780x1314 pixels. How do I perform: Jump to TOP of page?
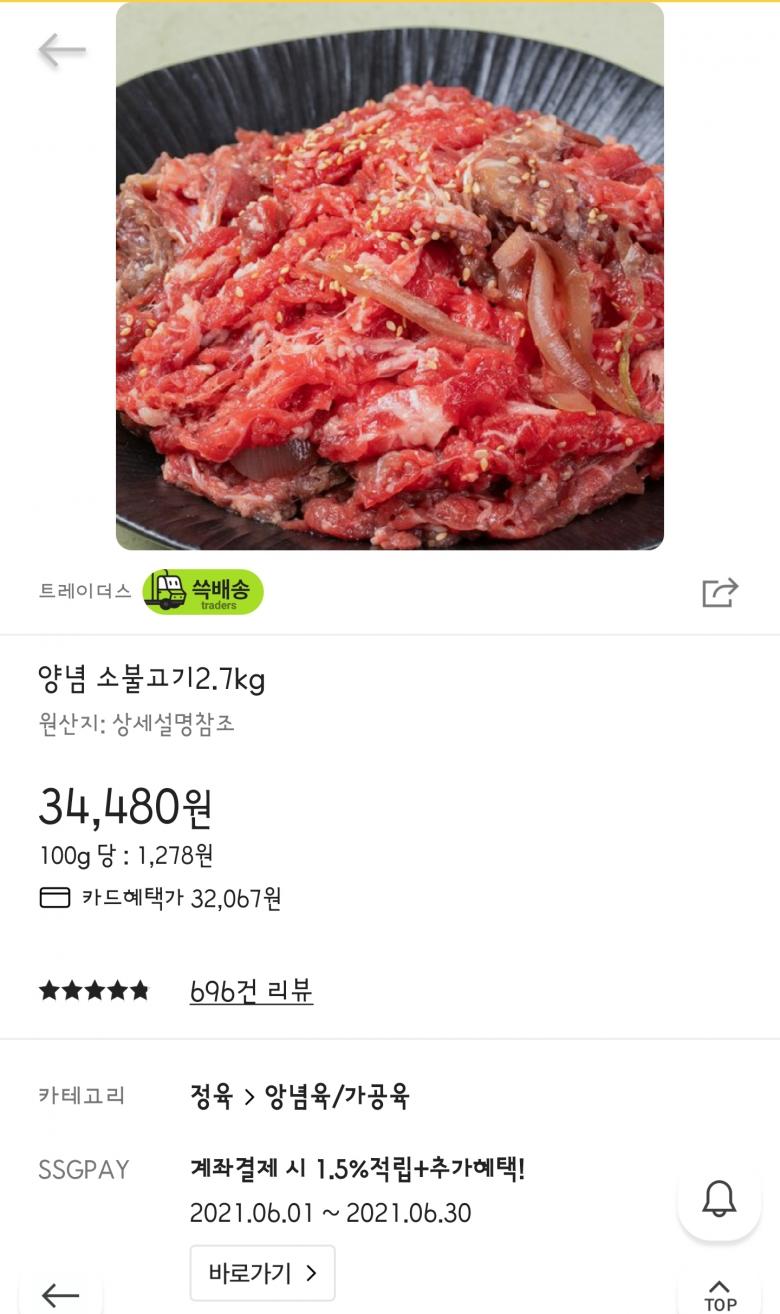point(720,1294)
